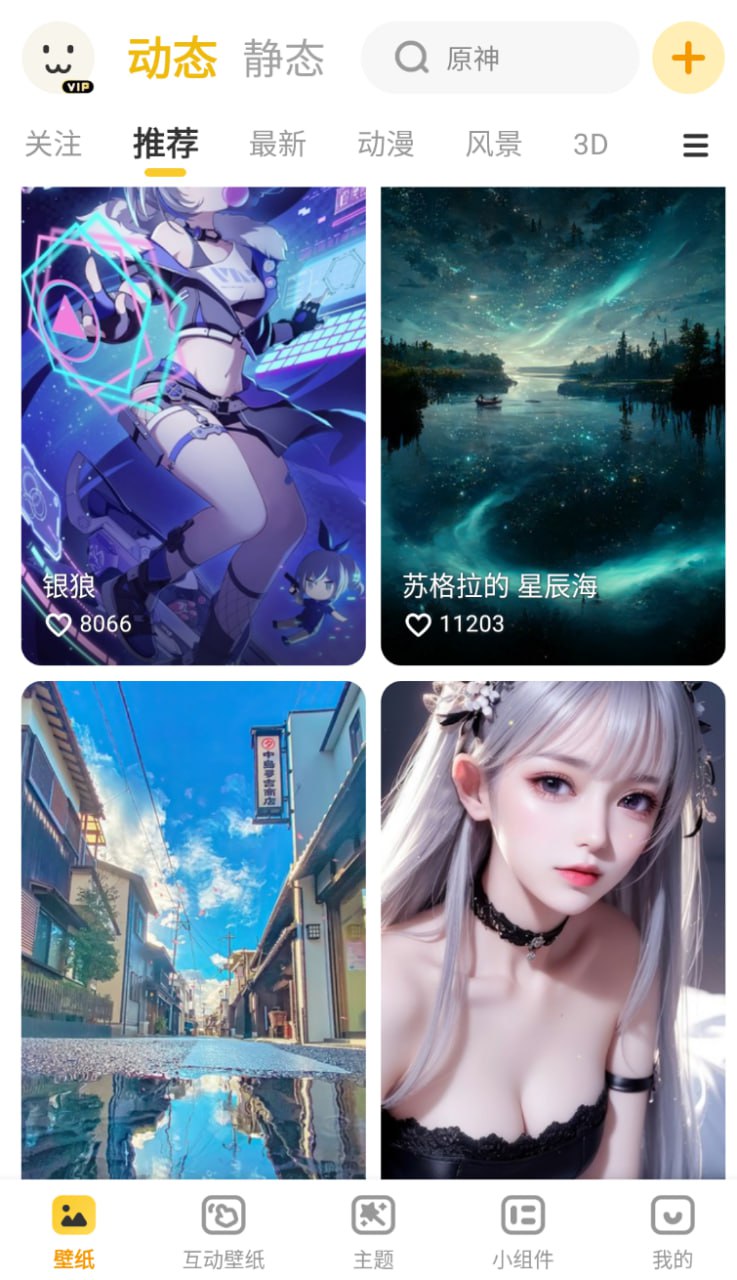Open the 动漫 category tab
The height and width of the screenshot is (1280, 737).
click(385, 144)
